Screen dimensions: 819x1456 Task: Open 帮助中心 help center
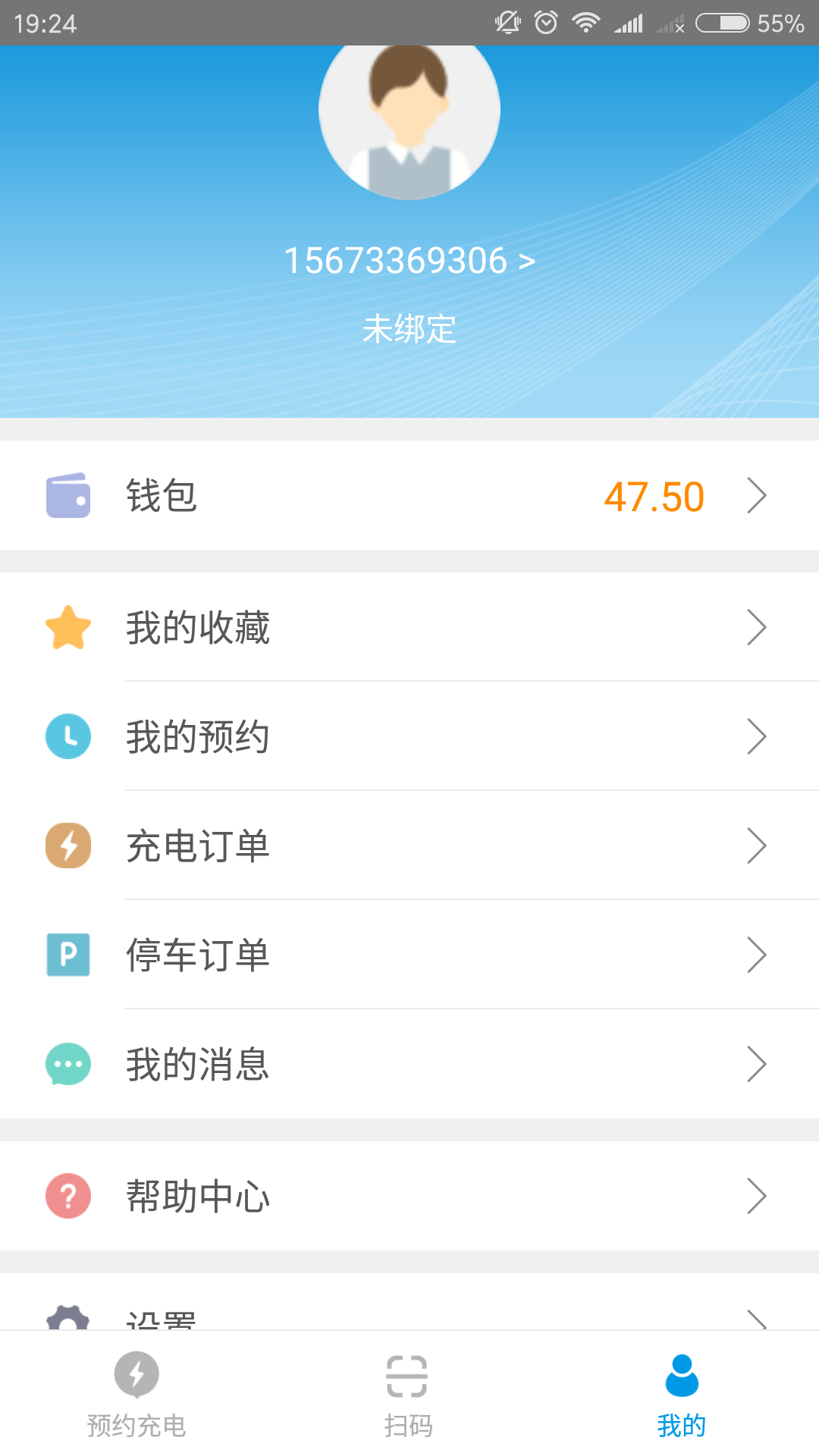click(x=409, y=1197)
